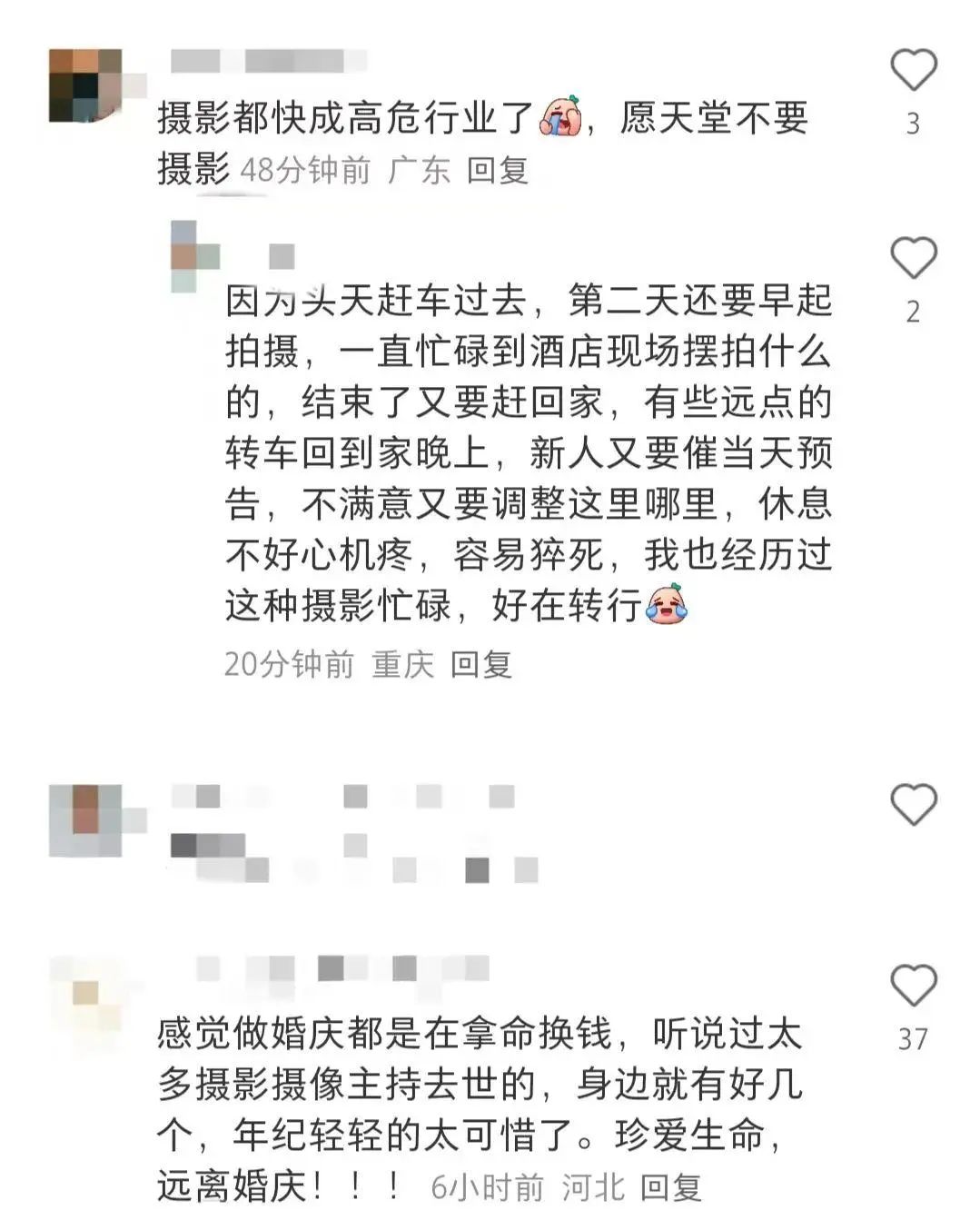980x1230 pixels.
Task: Like the Chongqing reply about wedding shoots
Action: coord(913,259)
